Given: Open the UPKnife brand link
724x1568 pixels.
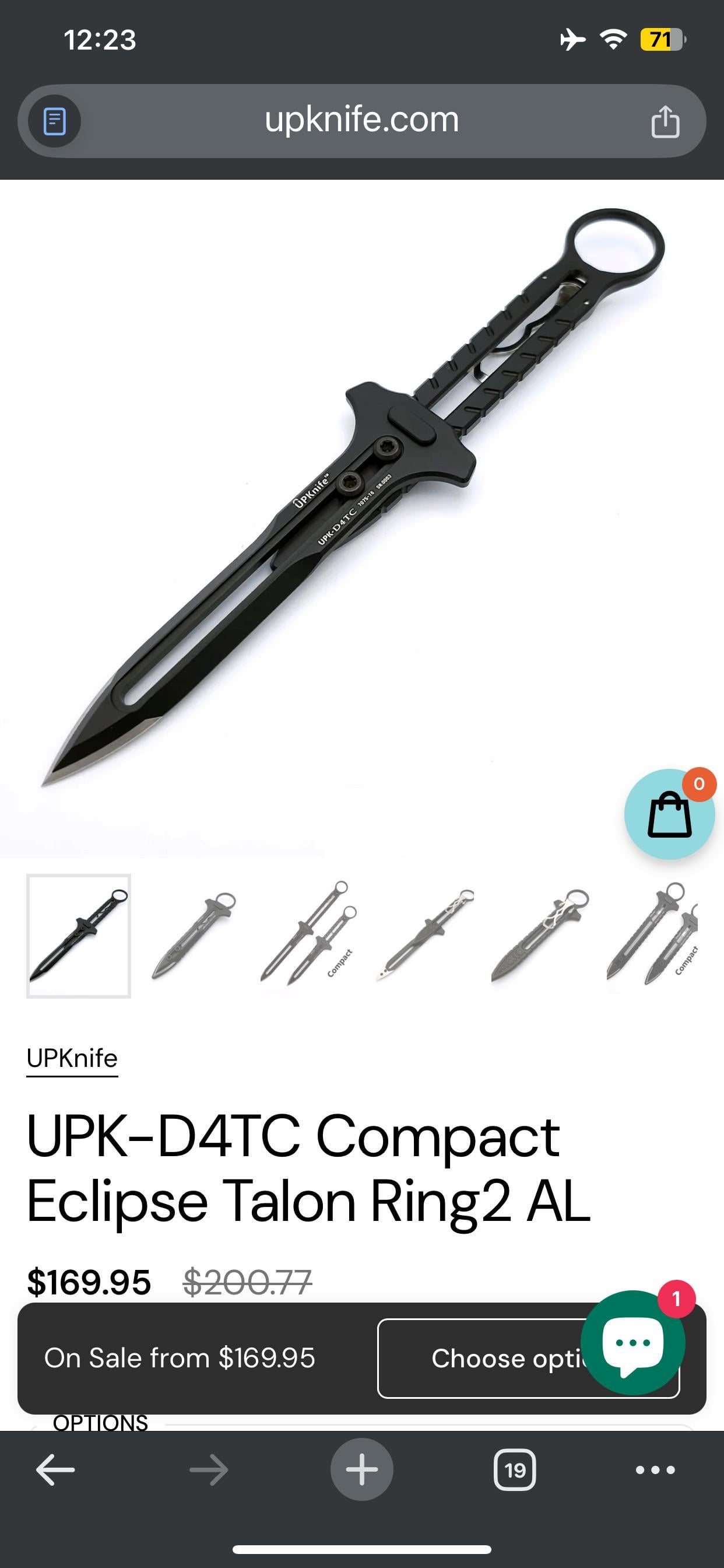Looking at the screenshot, I should (x=72, y=1059).
